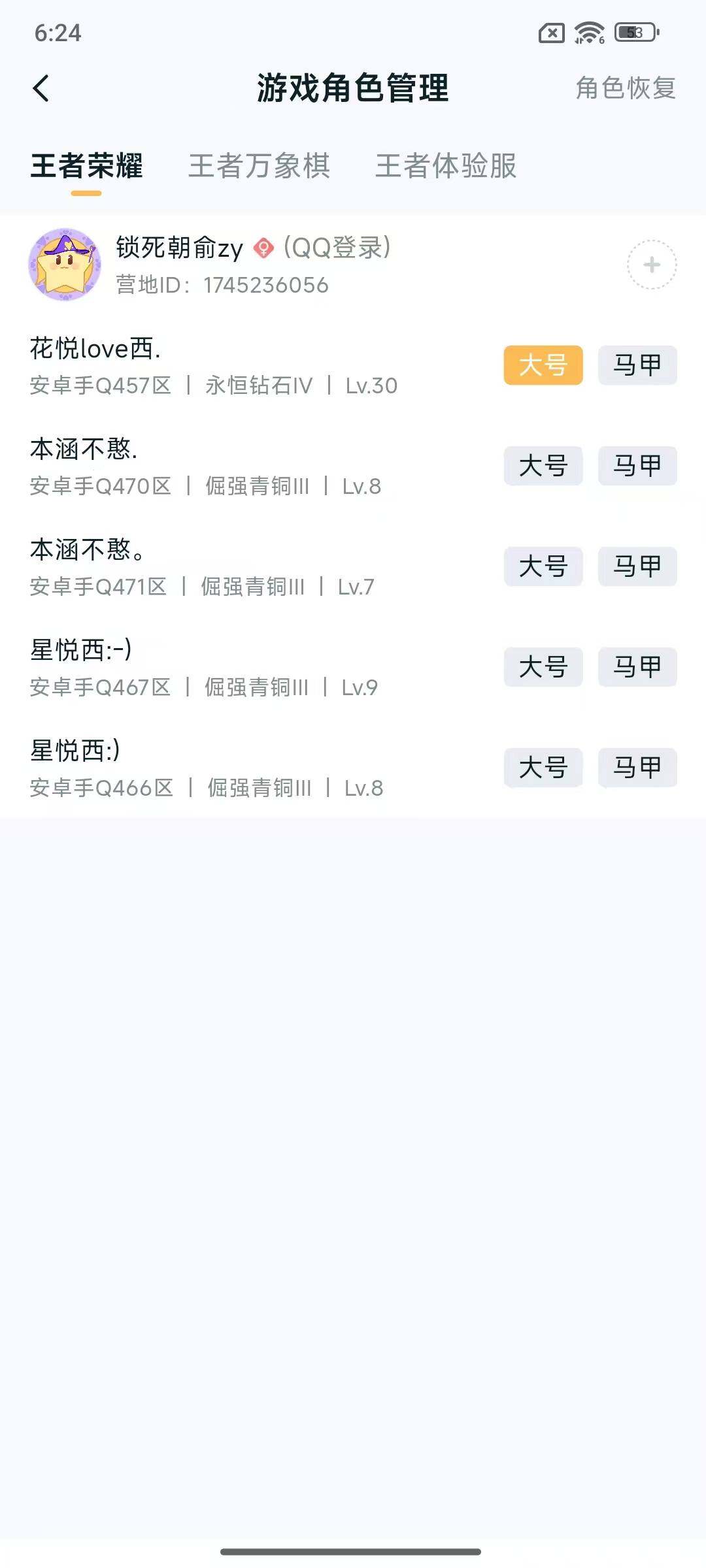Screen dimensions: 706x1568
Task: Open 角色恢复 page
Action: pos(624,88)
